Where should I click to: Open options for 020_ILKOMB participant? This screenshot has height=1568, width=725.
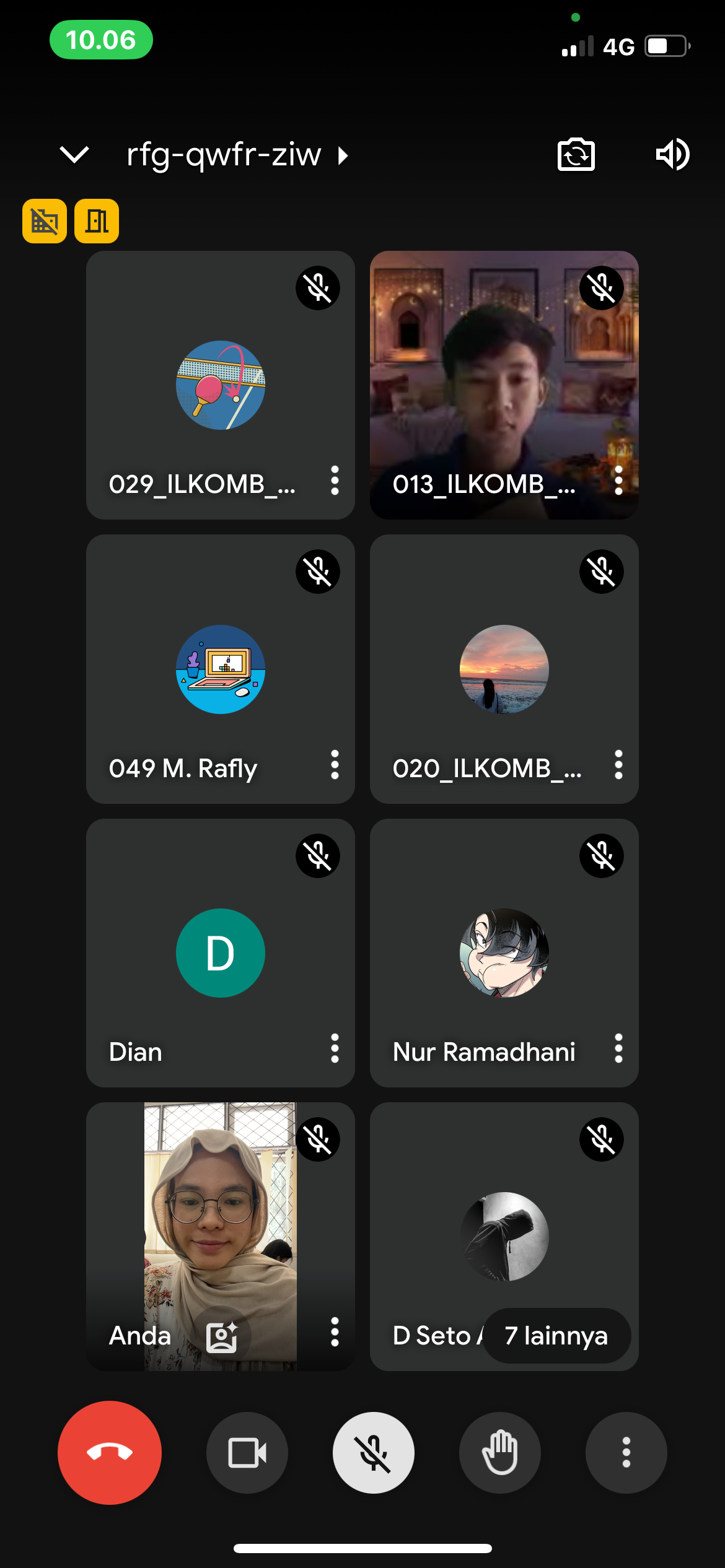click(618, 765)
